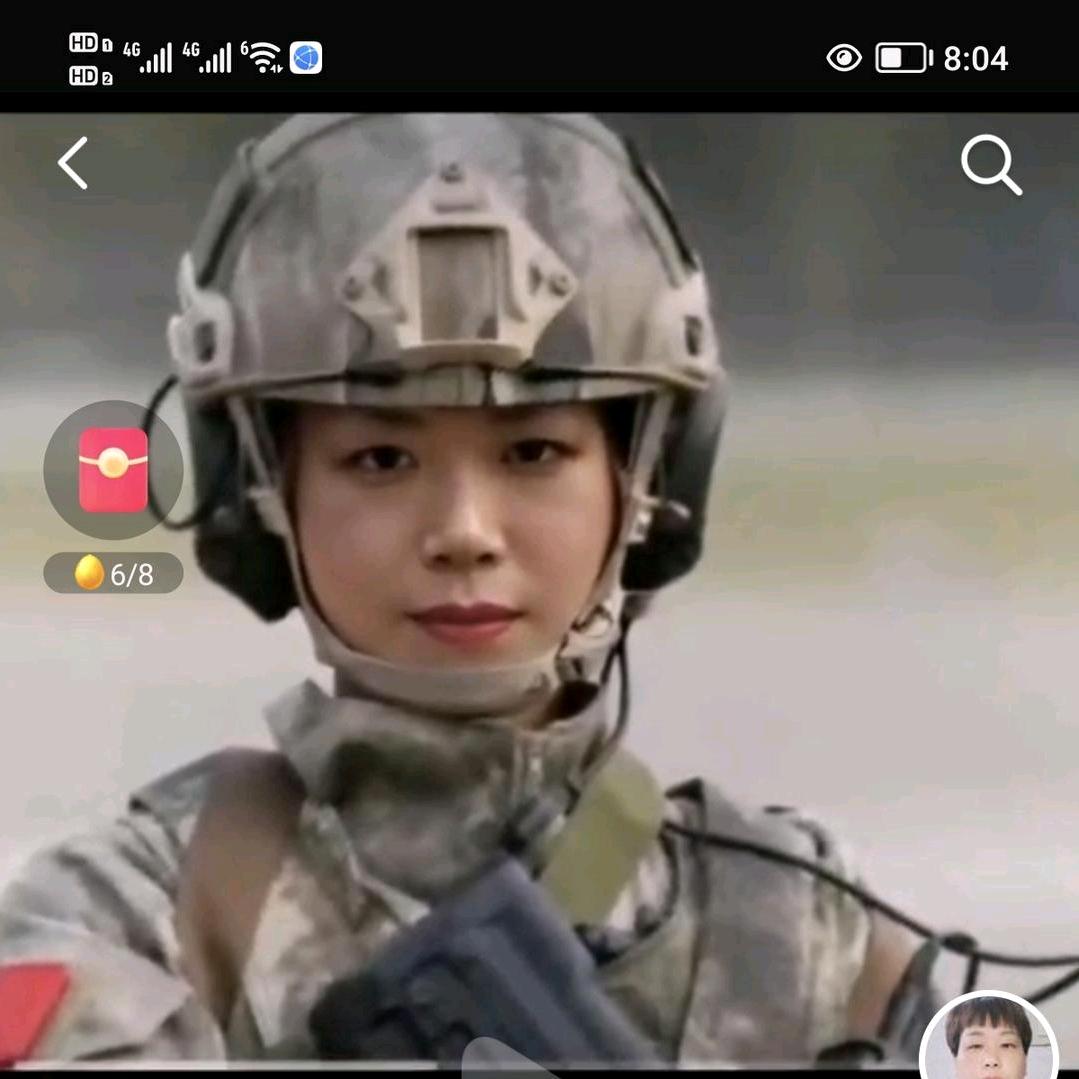
Task: Open the creator's profile avatar
Action: coord(989,1036)
